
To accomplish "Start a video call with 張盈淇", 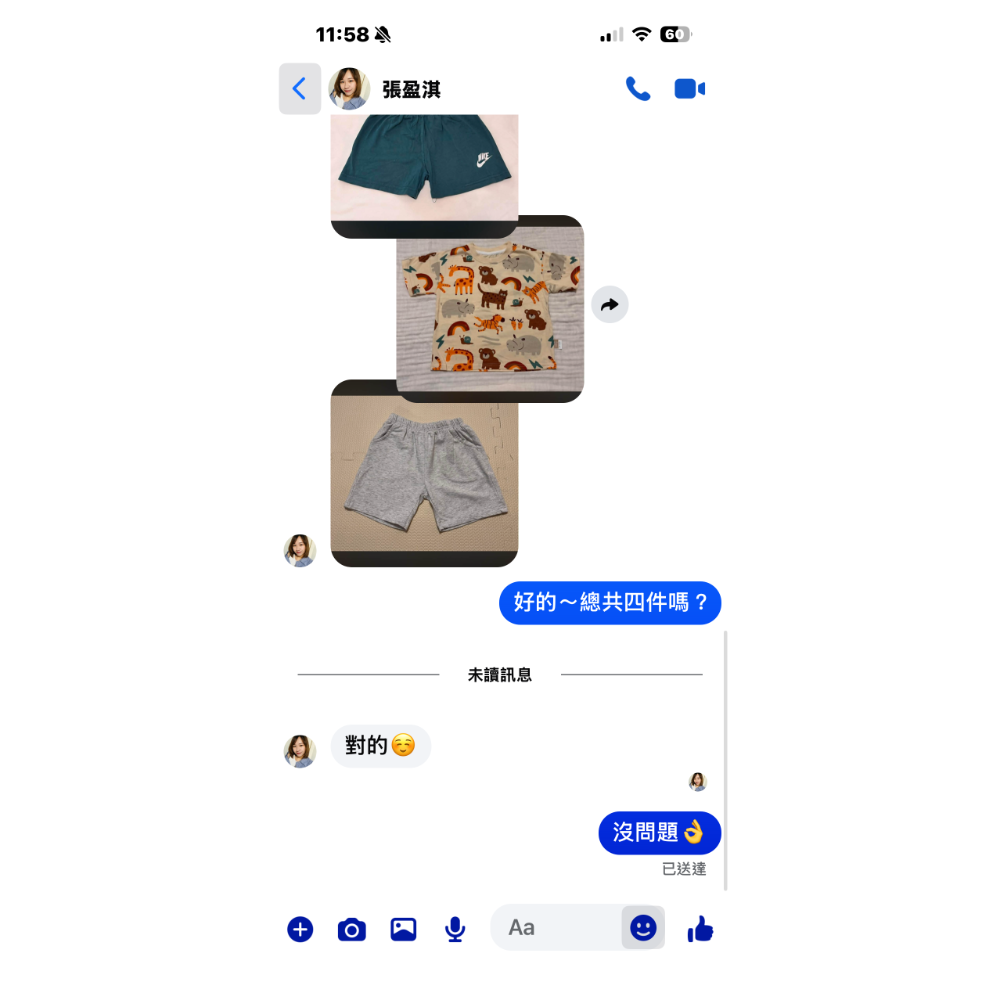I will coord(689,89).
